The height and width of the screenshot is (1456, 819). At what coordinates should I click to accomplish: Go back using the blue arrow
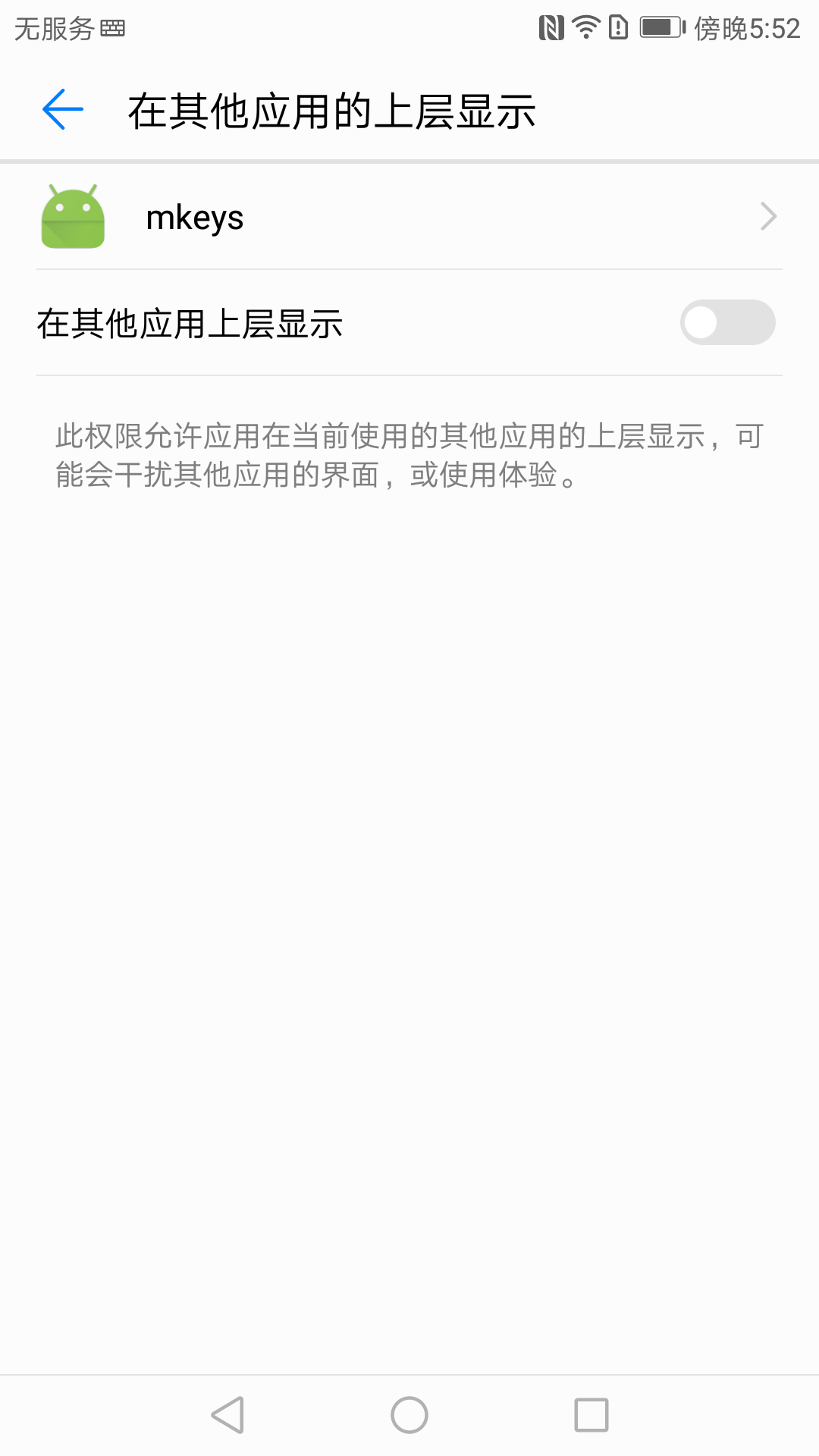click(x=63, y=110)
